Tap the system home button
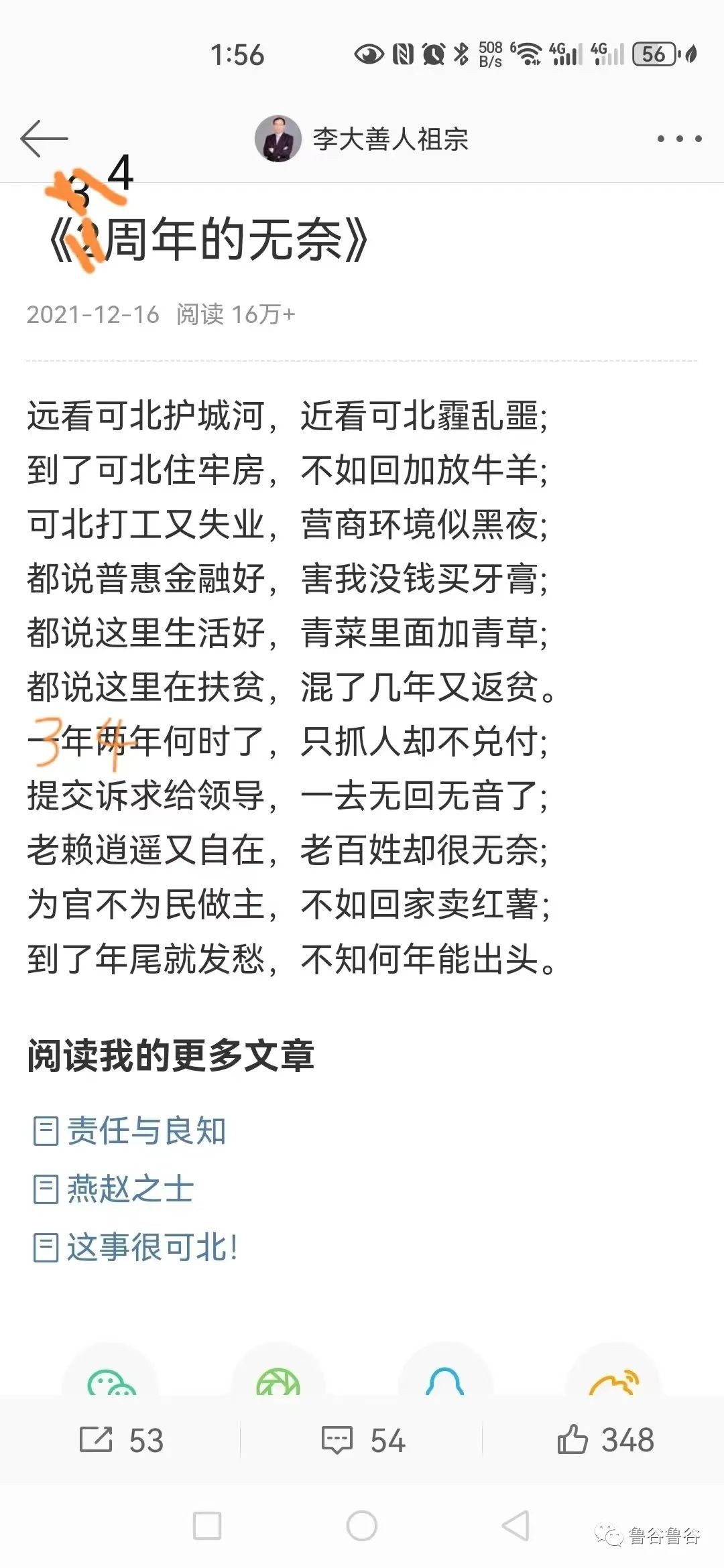The image size is (724, 1568). [x=362, y=1526]
